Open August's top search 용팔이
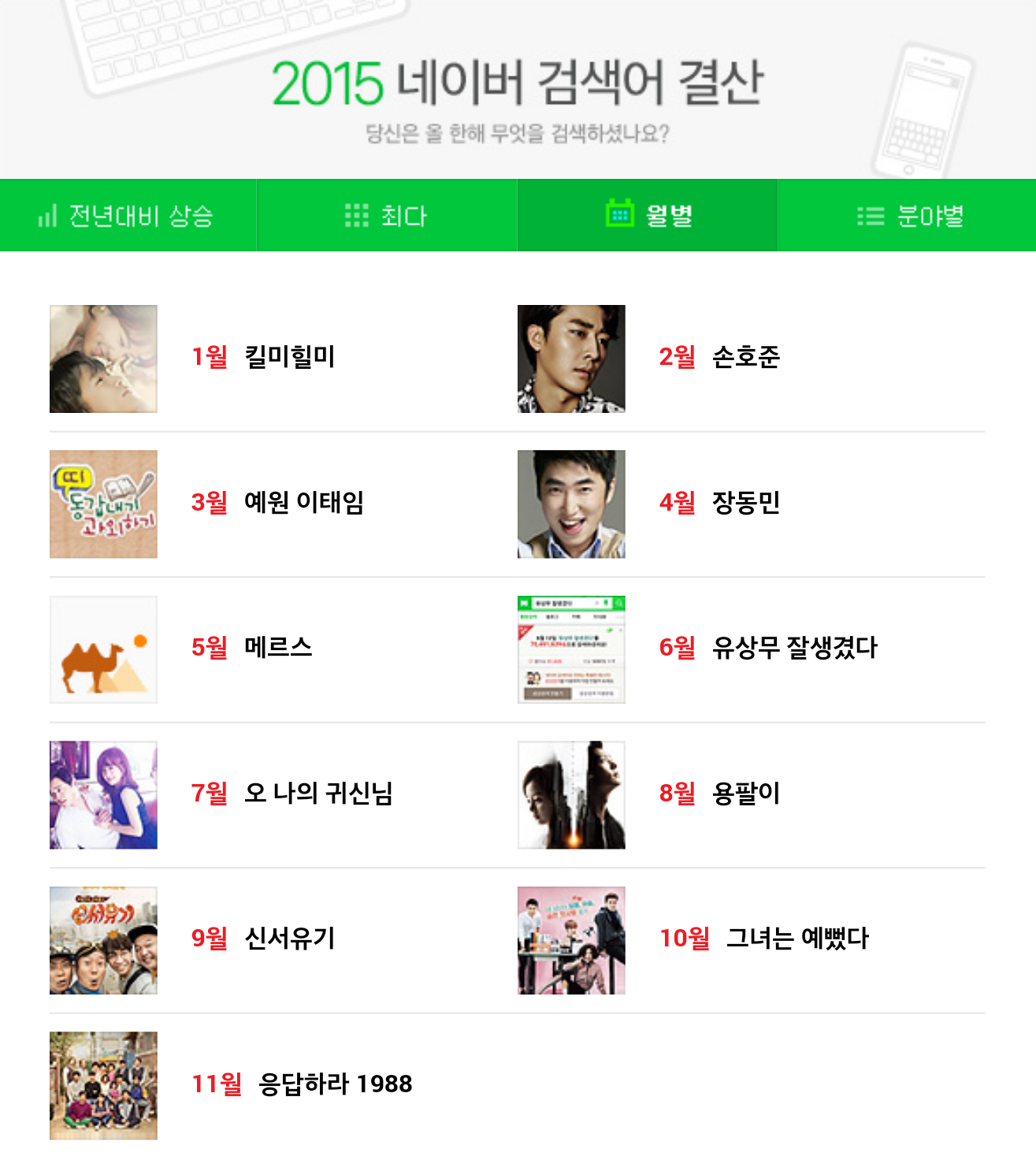Image resolution: width=1036 pixels, height=1160 pixels. tap(746, 794)
